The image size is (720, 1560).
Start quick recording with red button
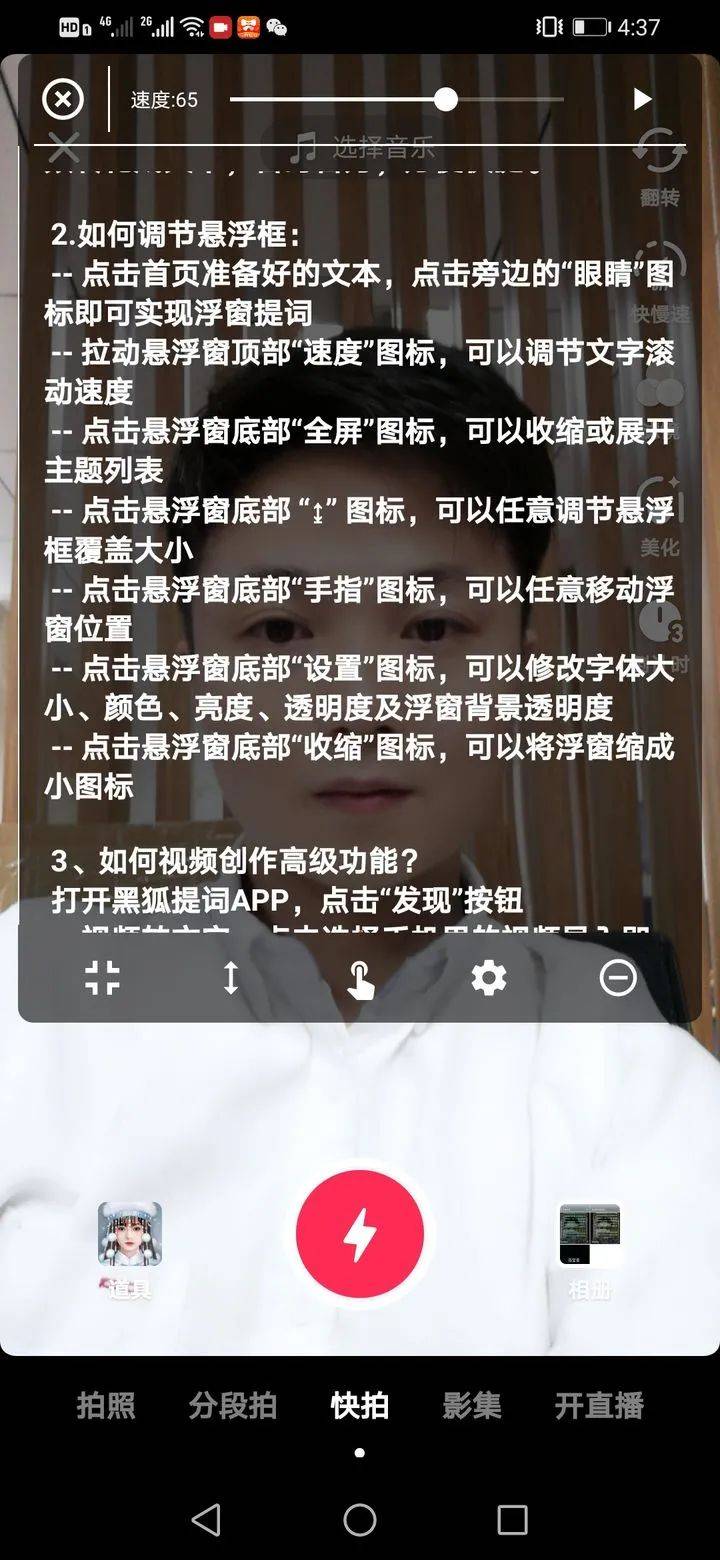pyautogui.click(x=360, y=1234)
